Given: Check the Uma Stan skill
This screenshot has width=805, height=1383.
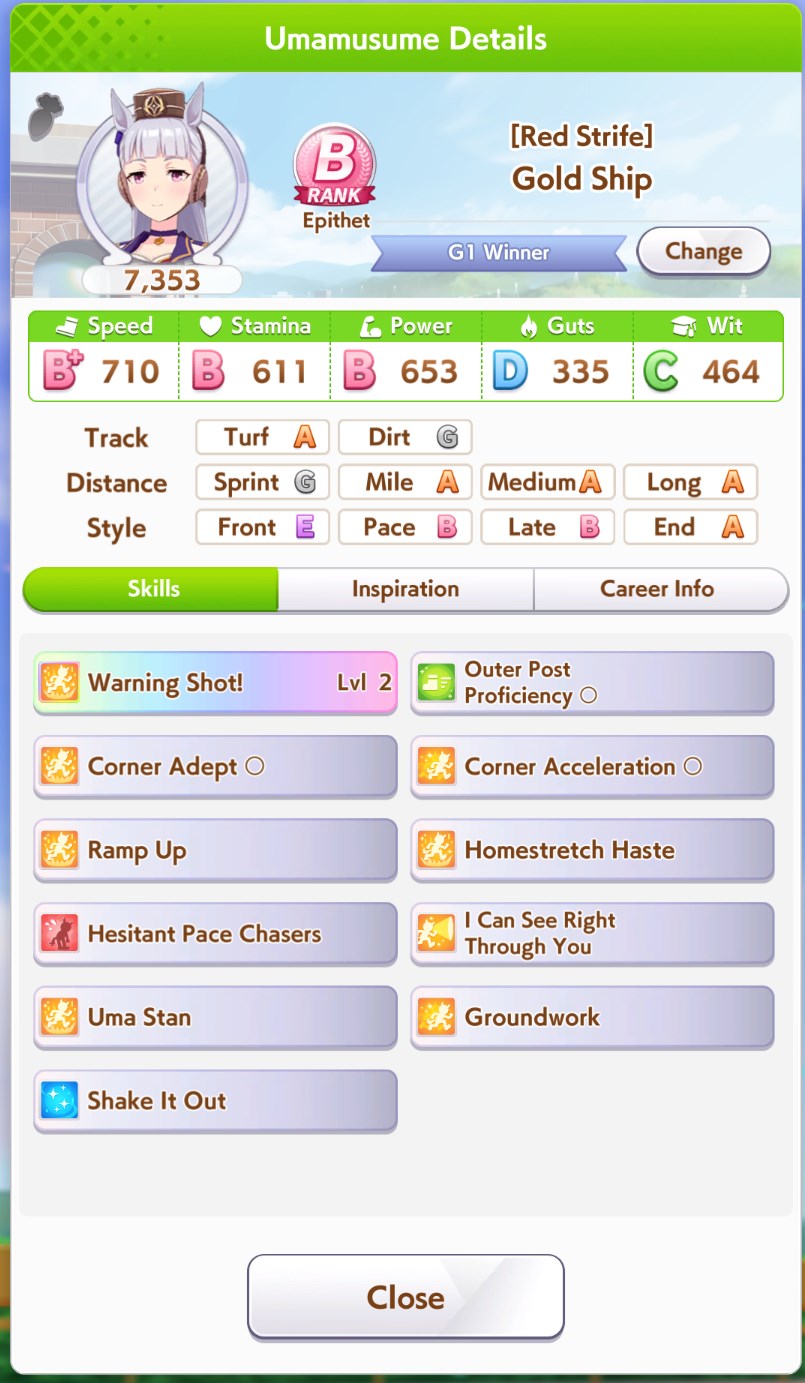Looking at the screenshot, I should [215, 1017].
